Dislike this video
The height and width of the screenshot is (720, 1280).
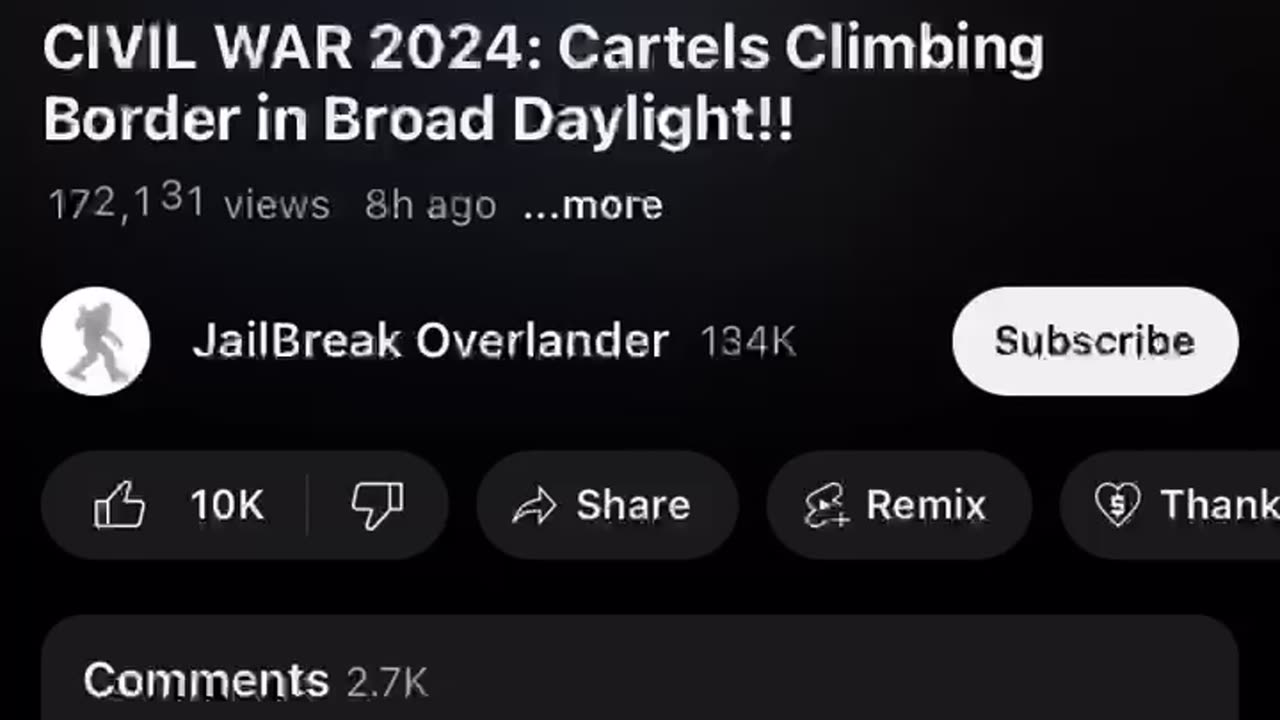pyautogui.click(x=378, y=505)
